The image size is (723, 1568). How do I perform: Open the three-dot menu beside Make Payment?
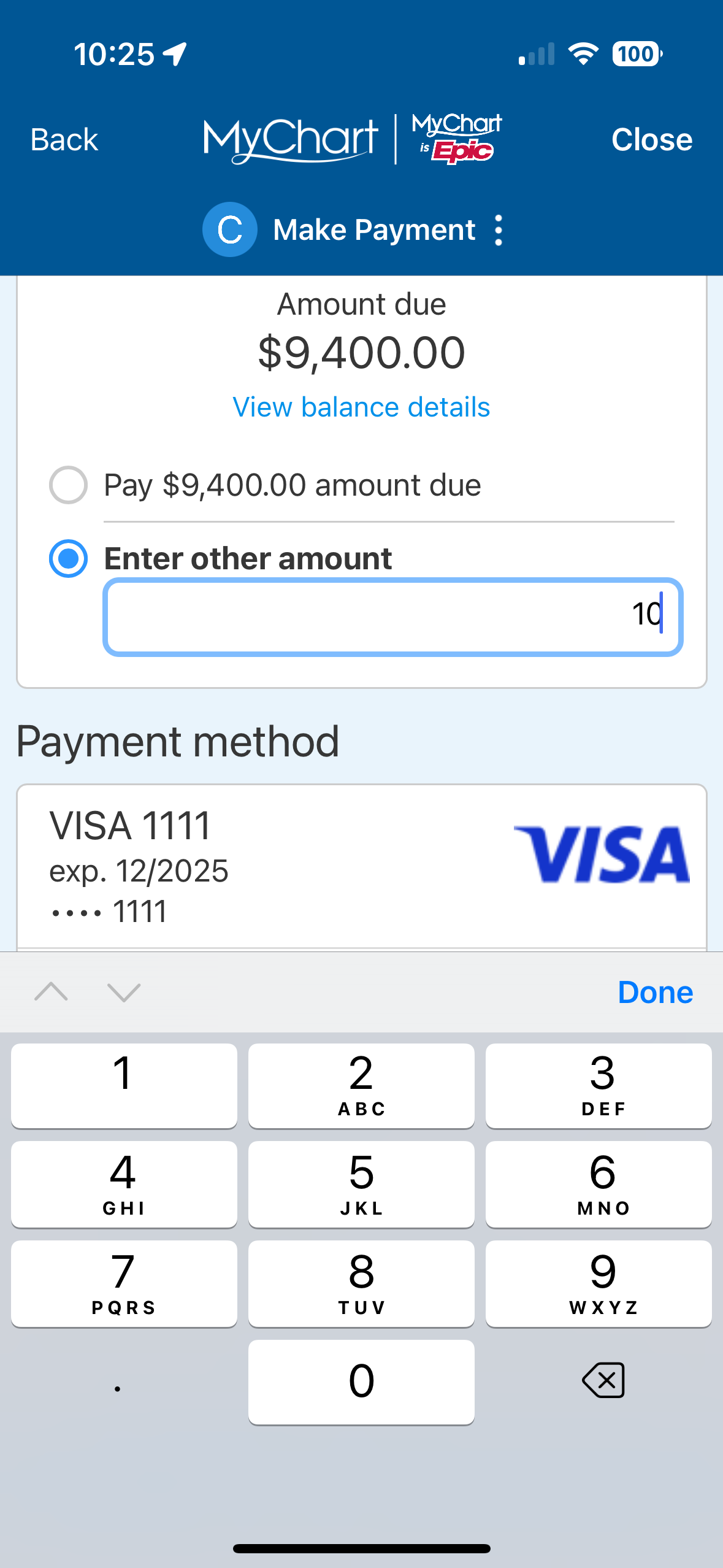point(499,231)
